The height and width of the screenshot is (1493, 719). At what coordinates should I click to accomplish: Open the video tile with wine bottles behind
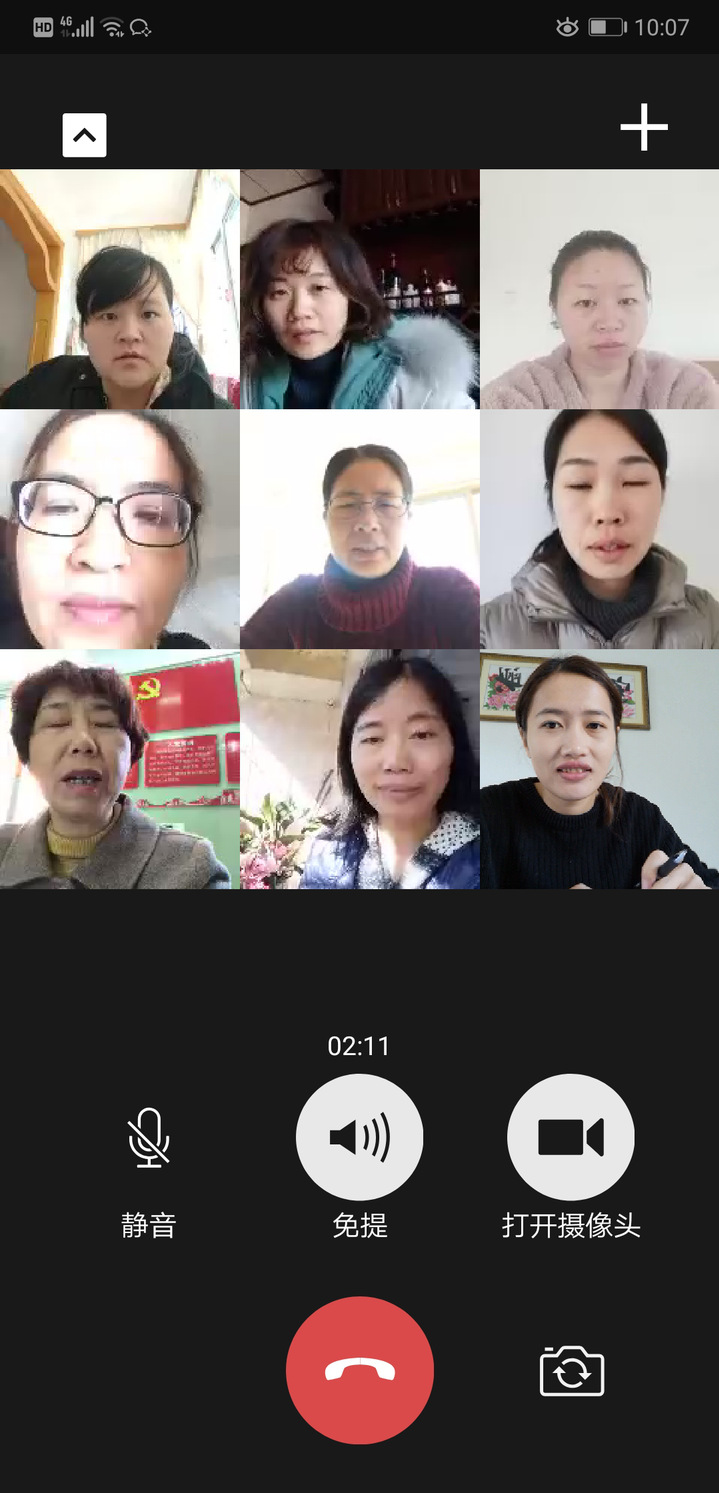tap(360, 289)
